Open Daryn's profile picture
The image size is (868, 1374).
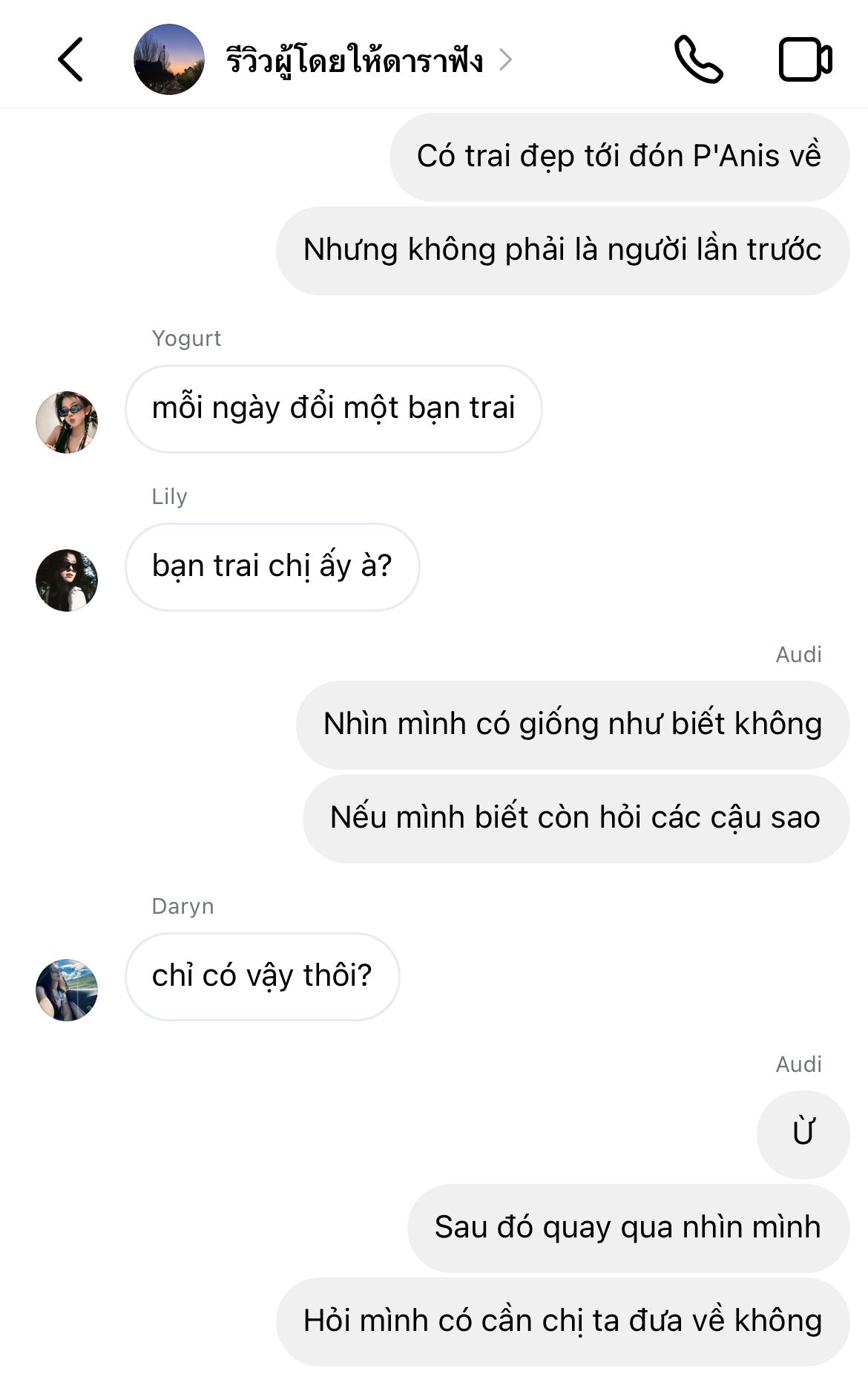pyautogui.click(x=67, y=990)
